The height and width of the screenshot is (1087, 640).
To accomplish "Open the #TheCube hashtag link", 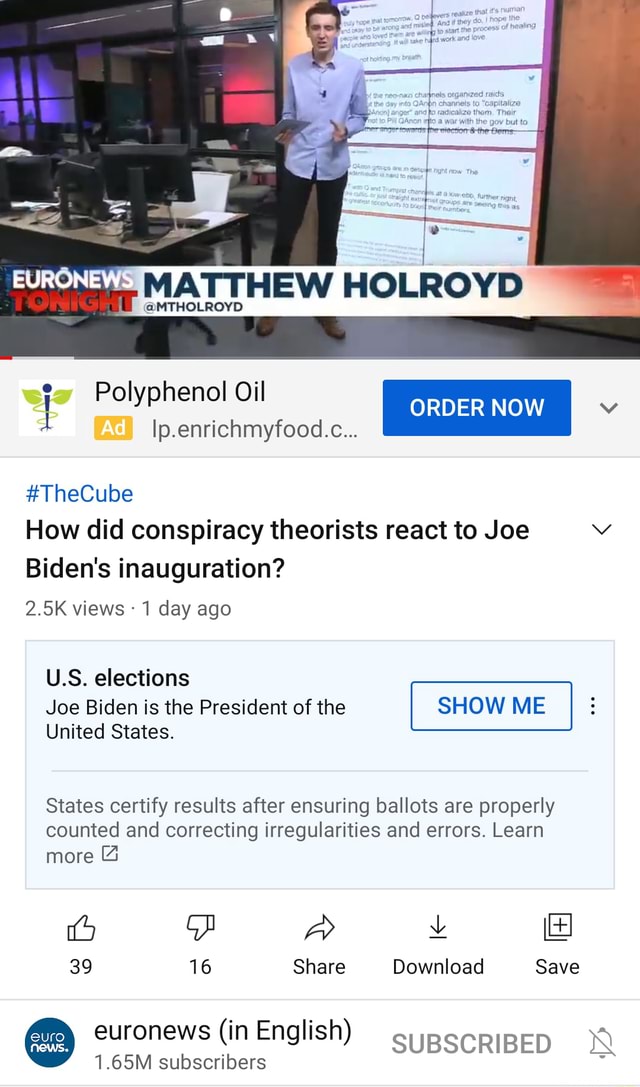I will click(79, 493).
